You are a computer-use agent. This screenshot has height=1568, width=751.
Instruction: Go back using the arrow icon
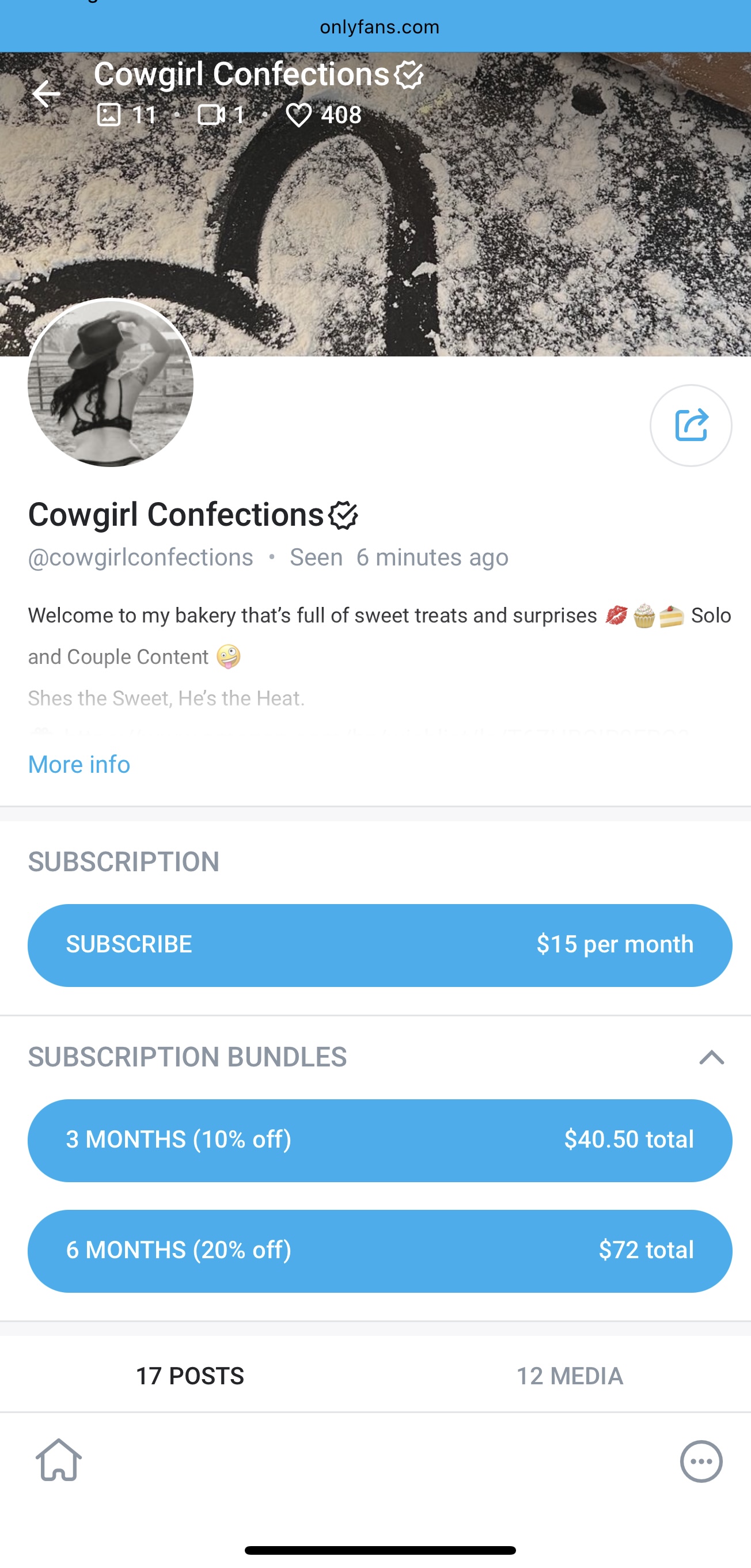pos(46,94)
